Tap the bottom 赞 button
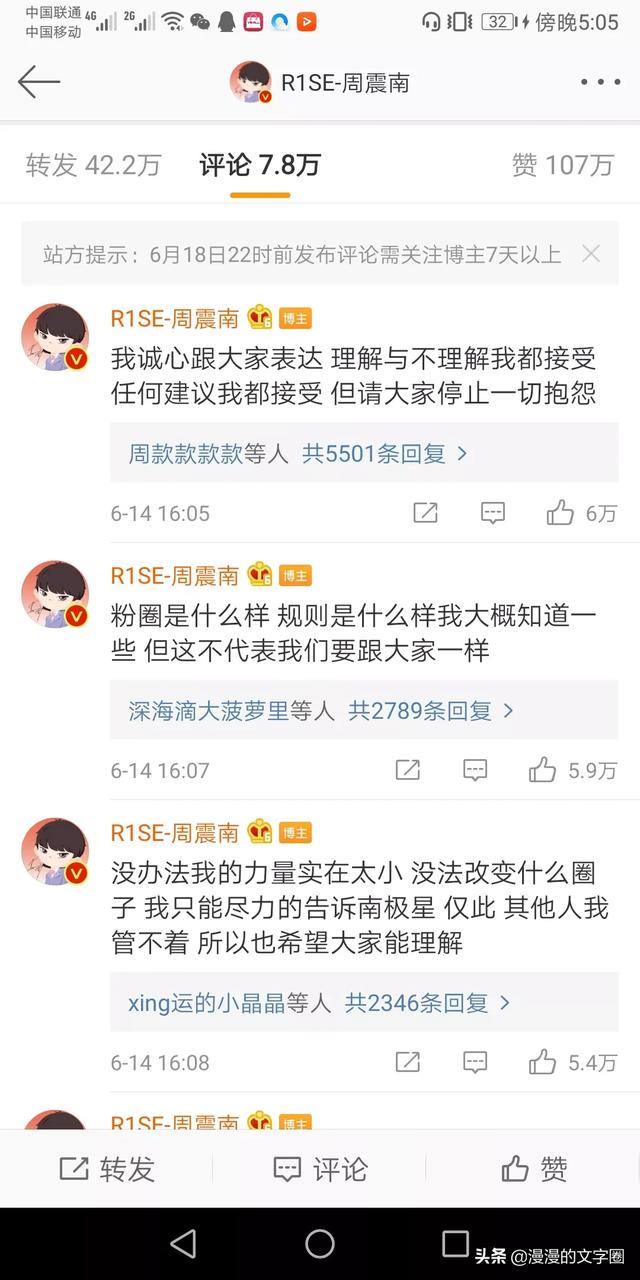 tap(533, 1168)
